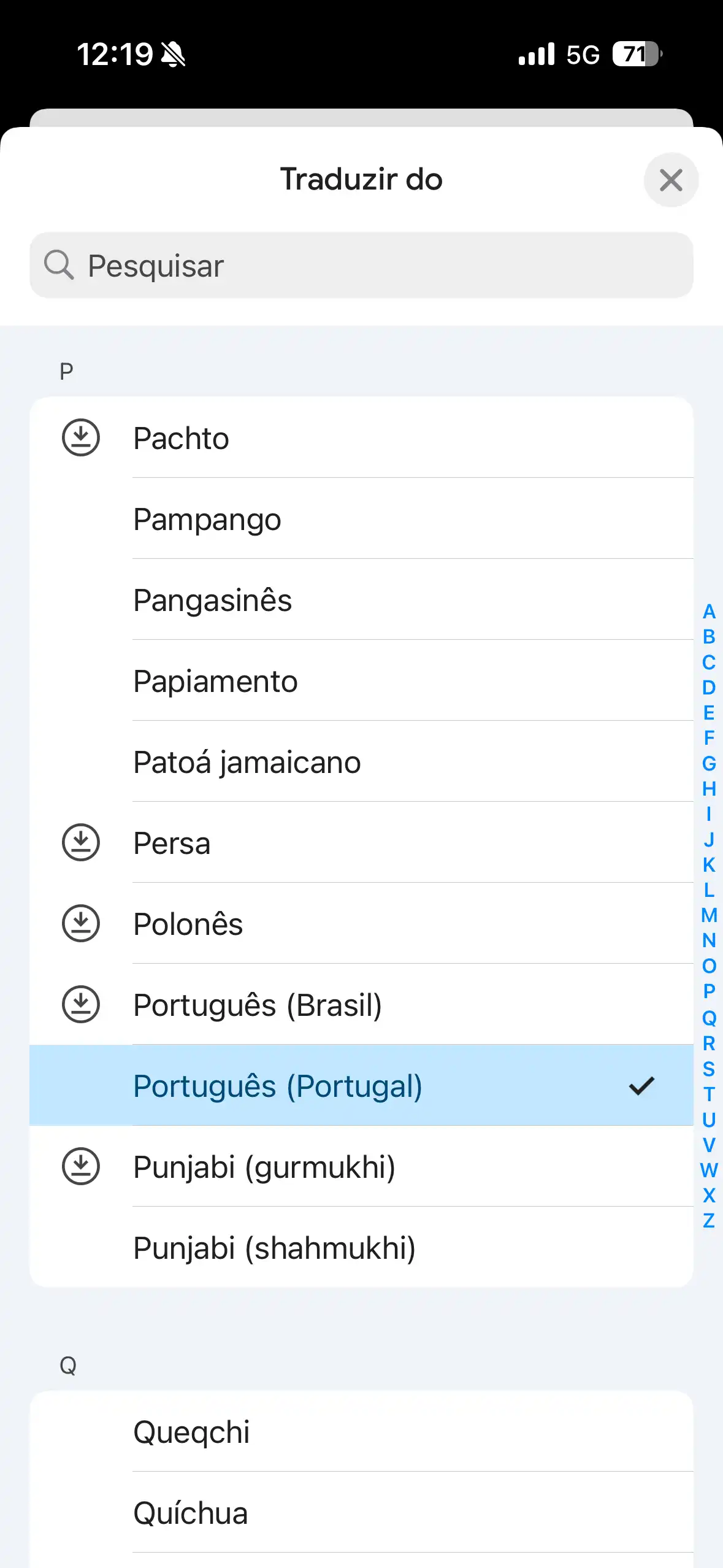Image resolution: width=723 pixels, height=1568 pixels.
Task: Download the Polonês language pack
Action: click(x=82, y=924)
